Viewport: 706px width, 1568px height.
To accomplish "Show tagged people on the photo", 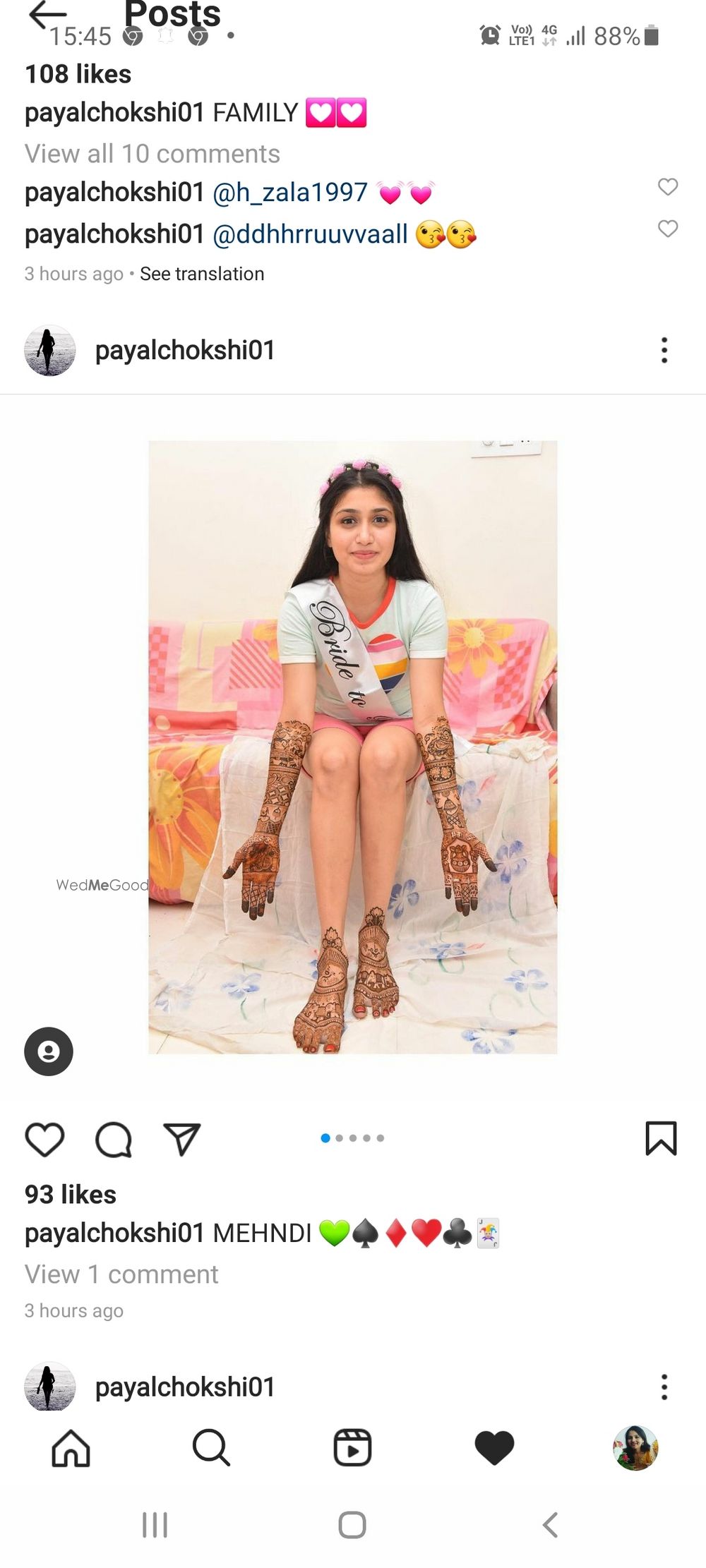I will click(49, 1051).
